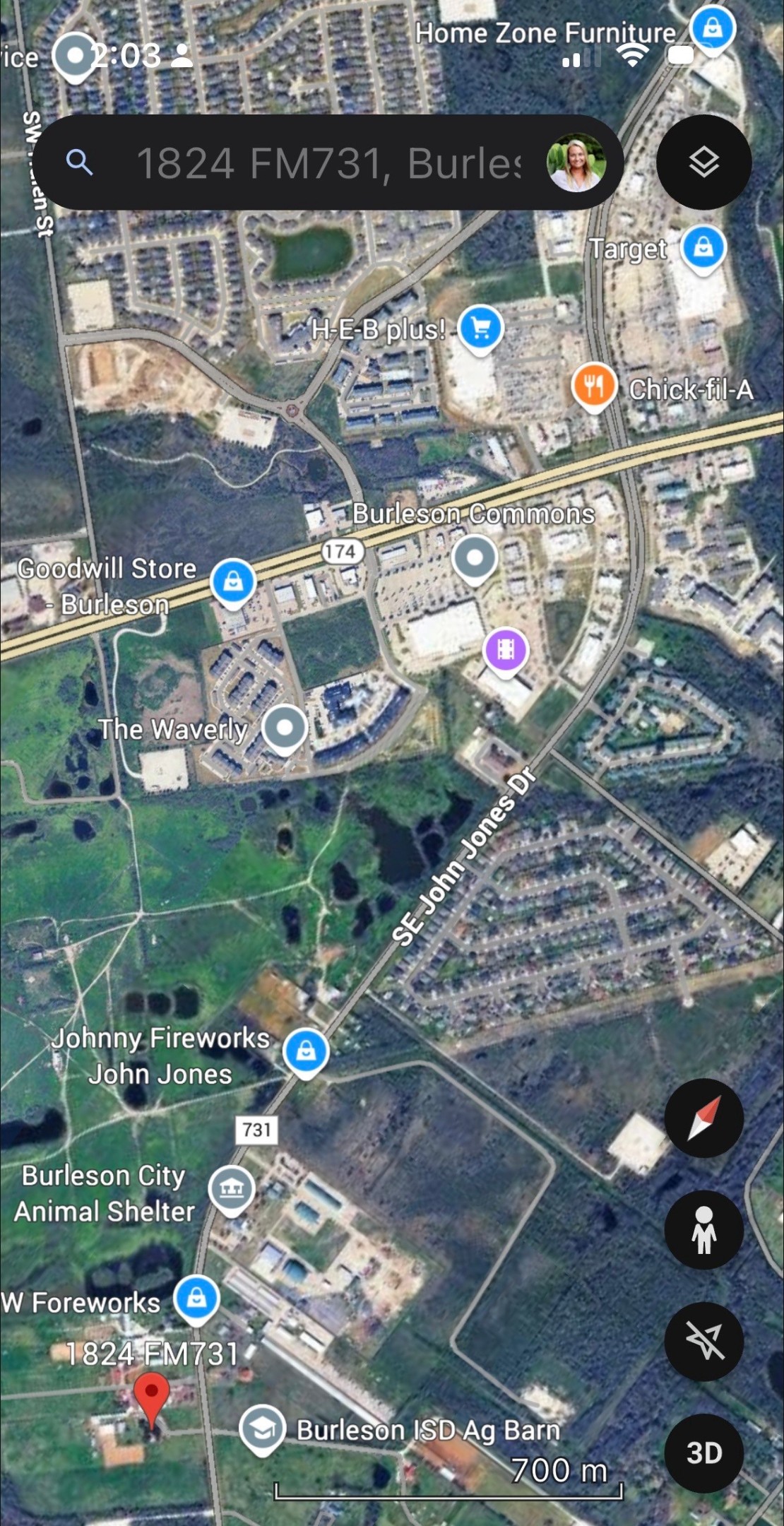The height and width of the screenshot is (1526, 784).
Task: Tap the Home Zone Furniture pin
Action: point(713,28)
